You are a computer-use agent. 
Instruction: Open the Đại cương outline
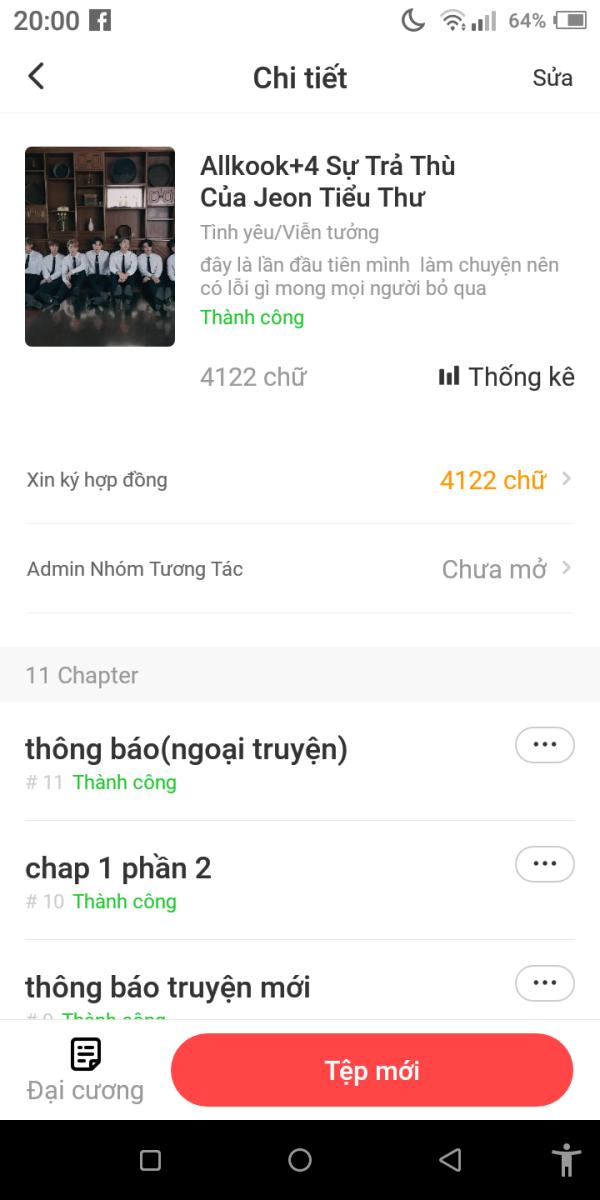(x=85, y=1070)
